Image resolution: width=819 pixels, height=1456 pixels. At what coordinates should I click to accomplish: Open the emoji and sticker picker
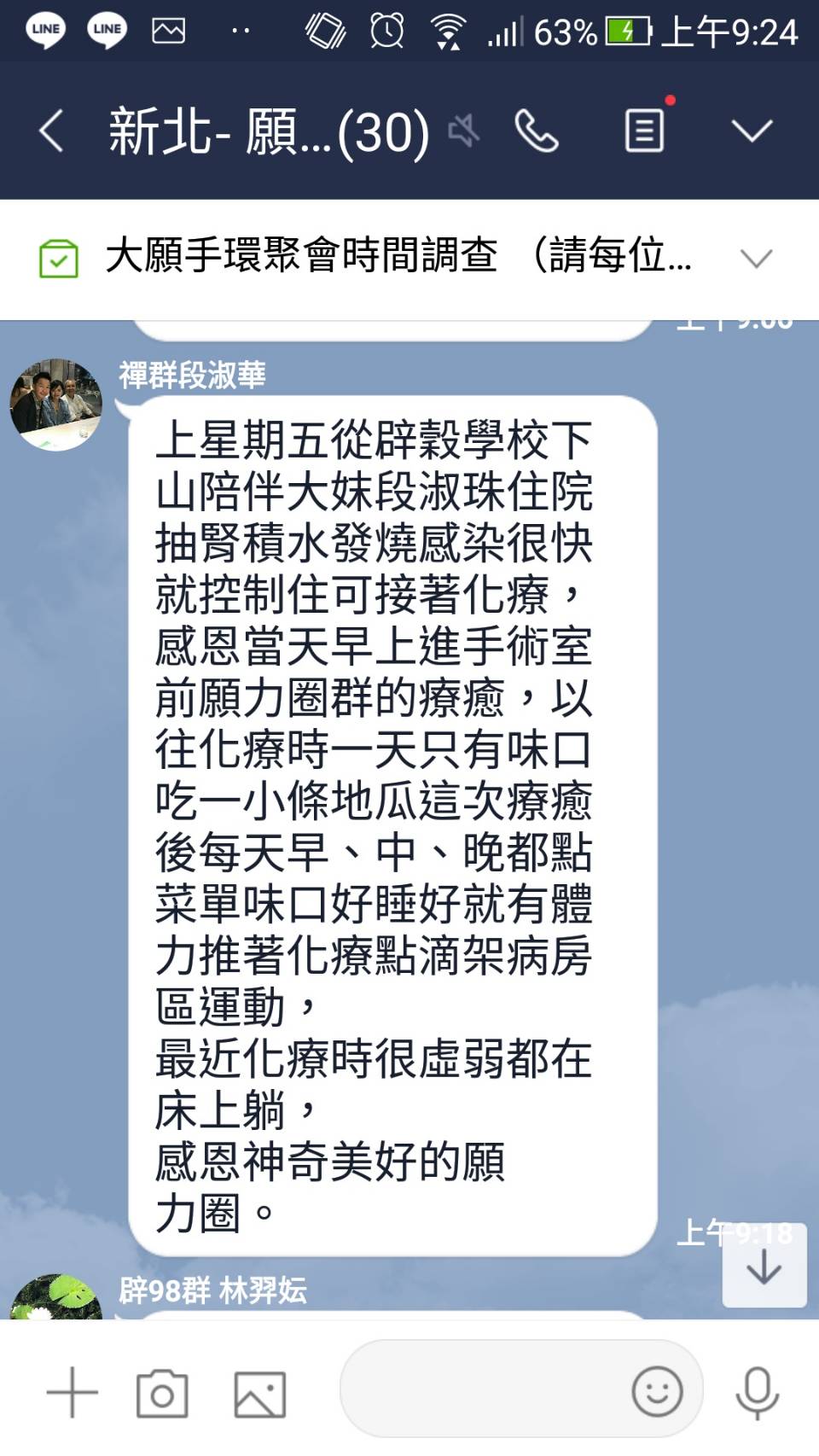(x=657, y=1391)
